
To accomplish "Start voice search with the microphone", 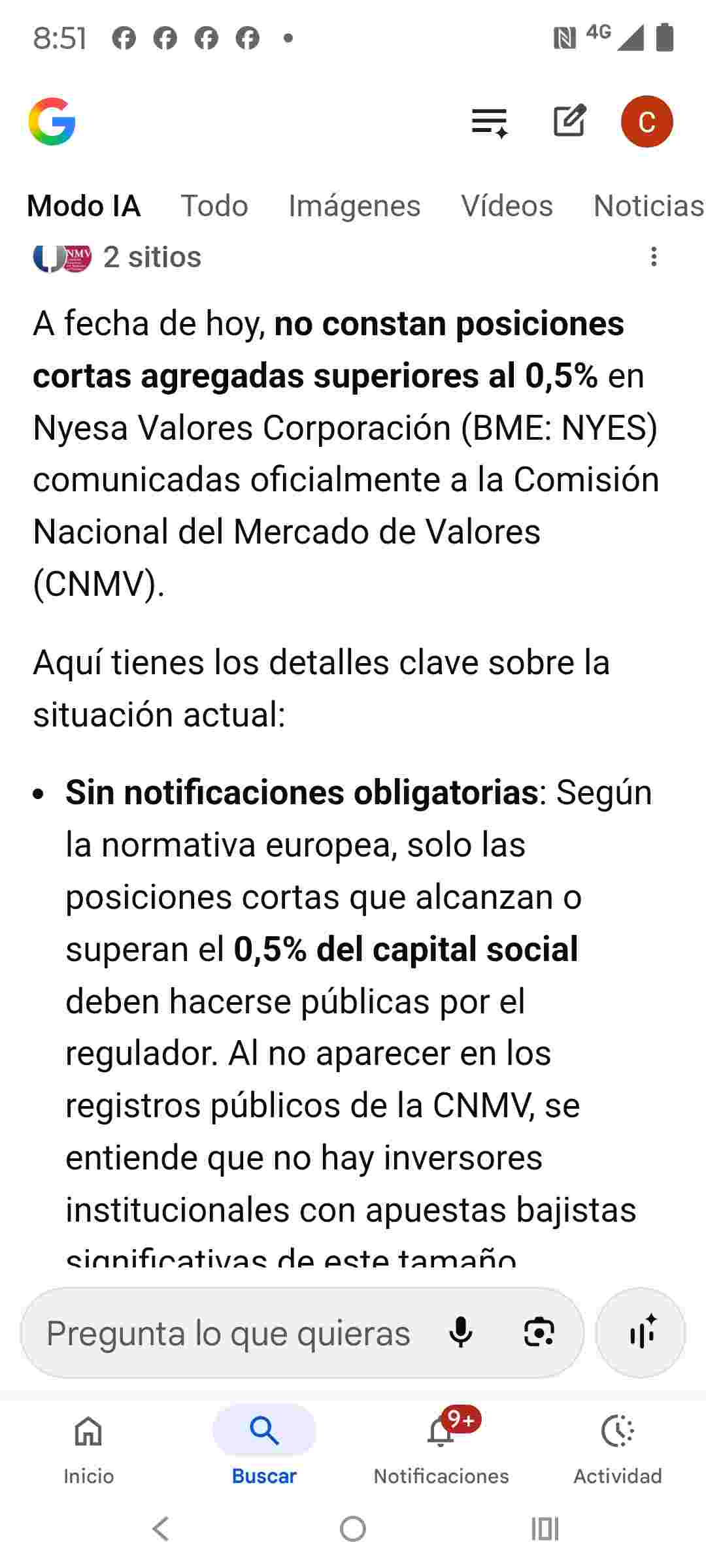I will pos(461,1333).
